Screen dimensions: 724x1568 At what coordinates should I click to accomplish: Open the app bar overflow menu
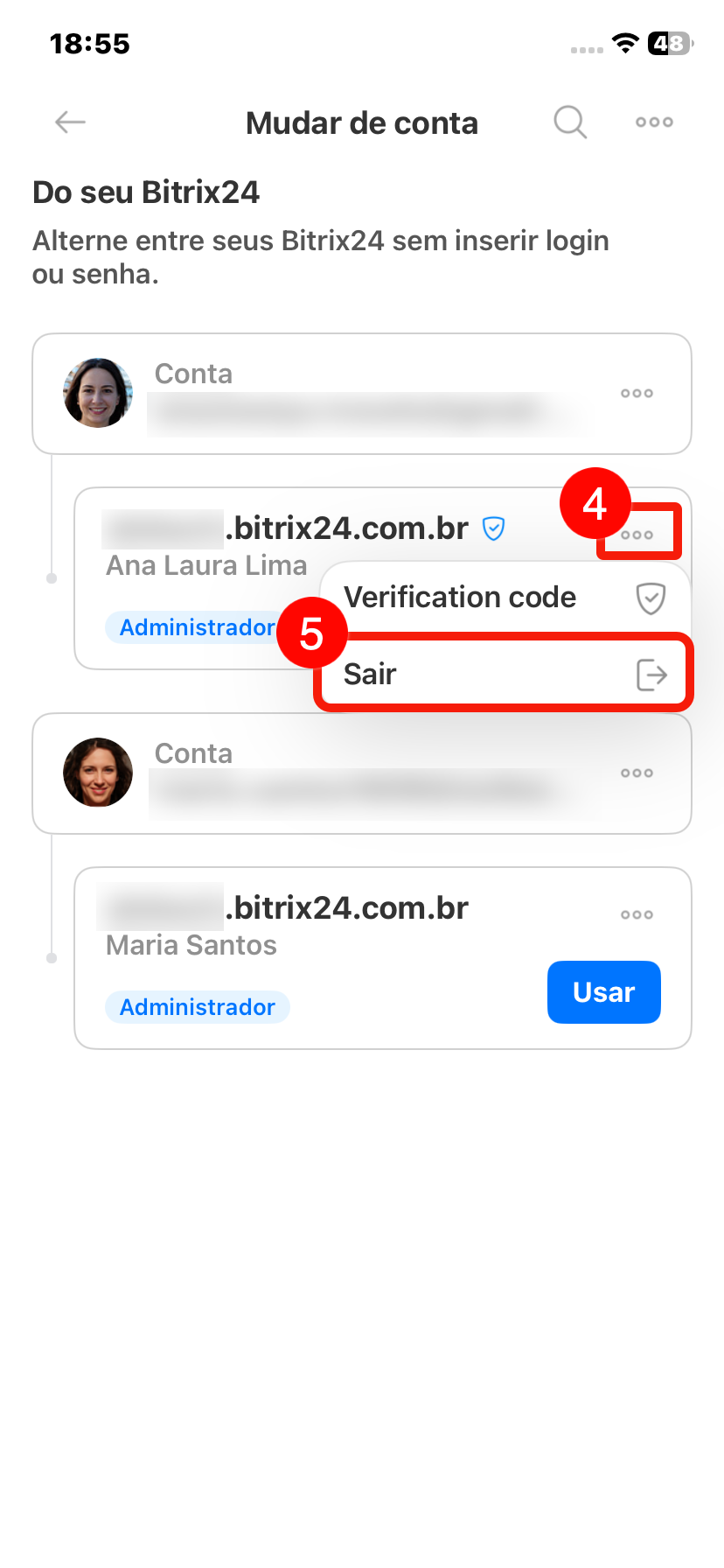[x=654, y=122]
